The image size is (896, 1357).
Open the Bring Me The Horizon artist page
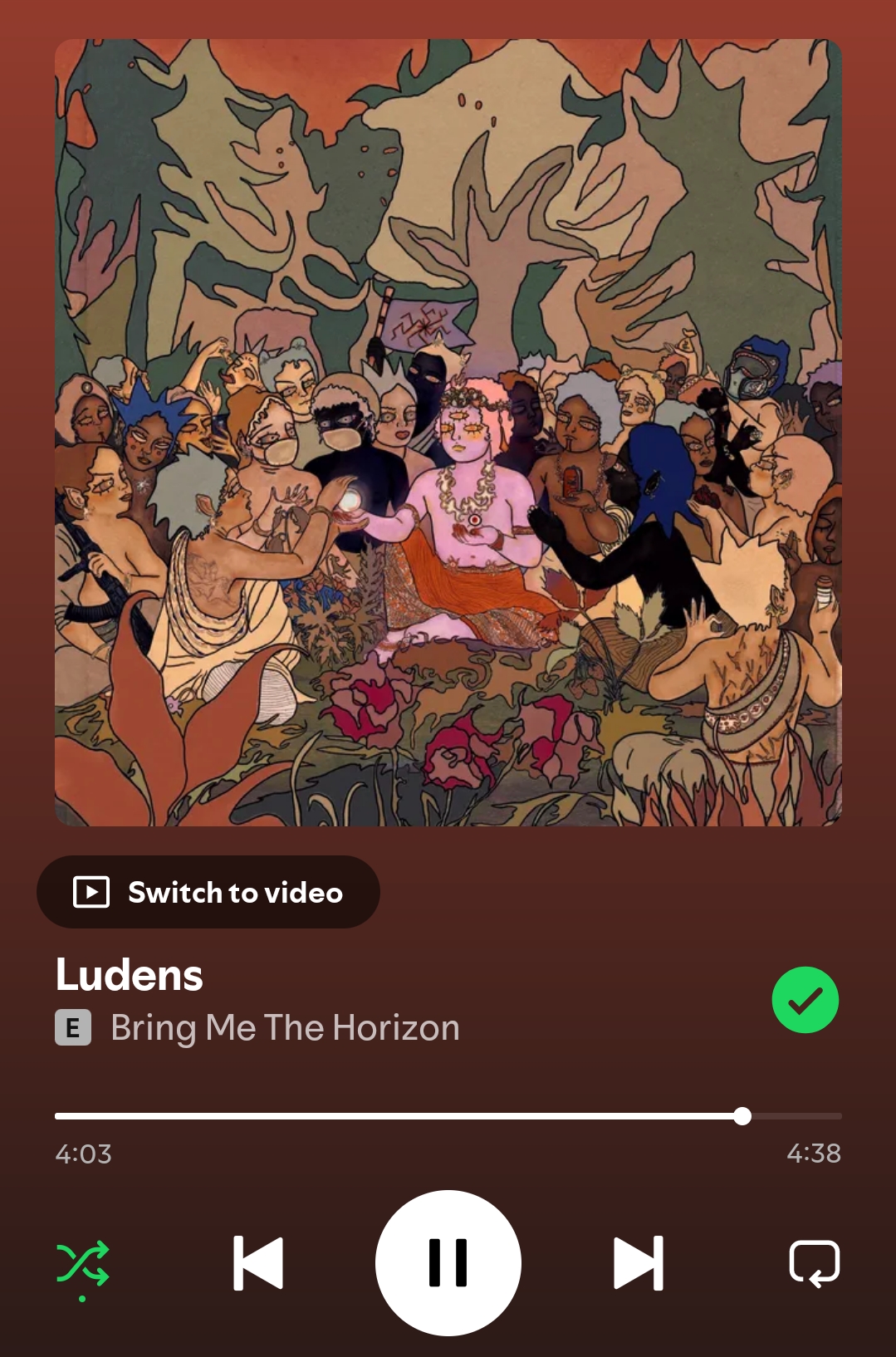[x=285, y=1028]
